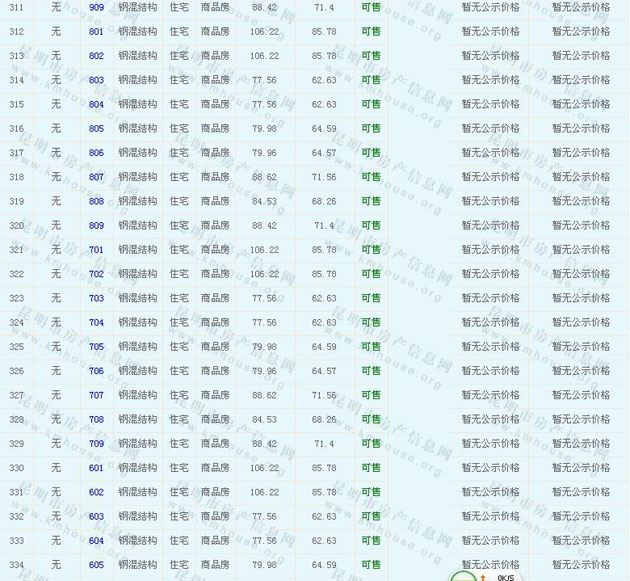Open unit 707 link
The height and width of the screenshot is (581, 630).
tap(96, 395)
